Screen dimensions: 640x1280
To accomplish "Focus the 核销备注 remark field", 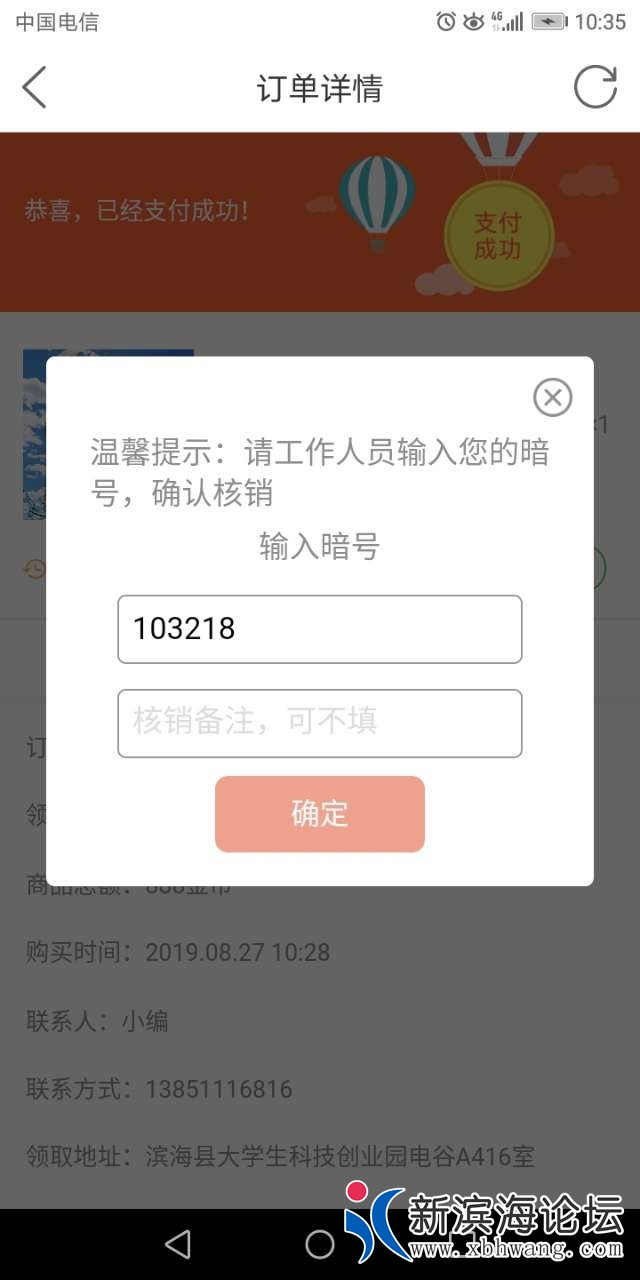I will point(320,723).
